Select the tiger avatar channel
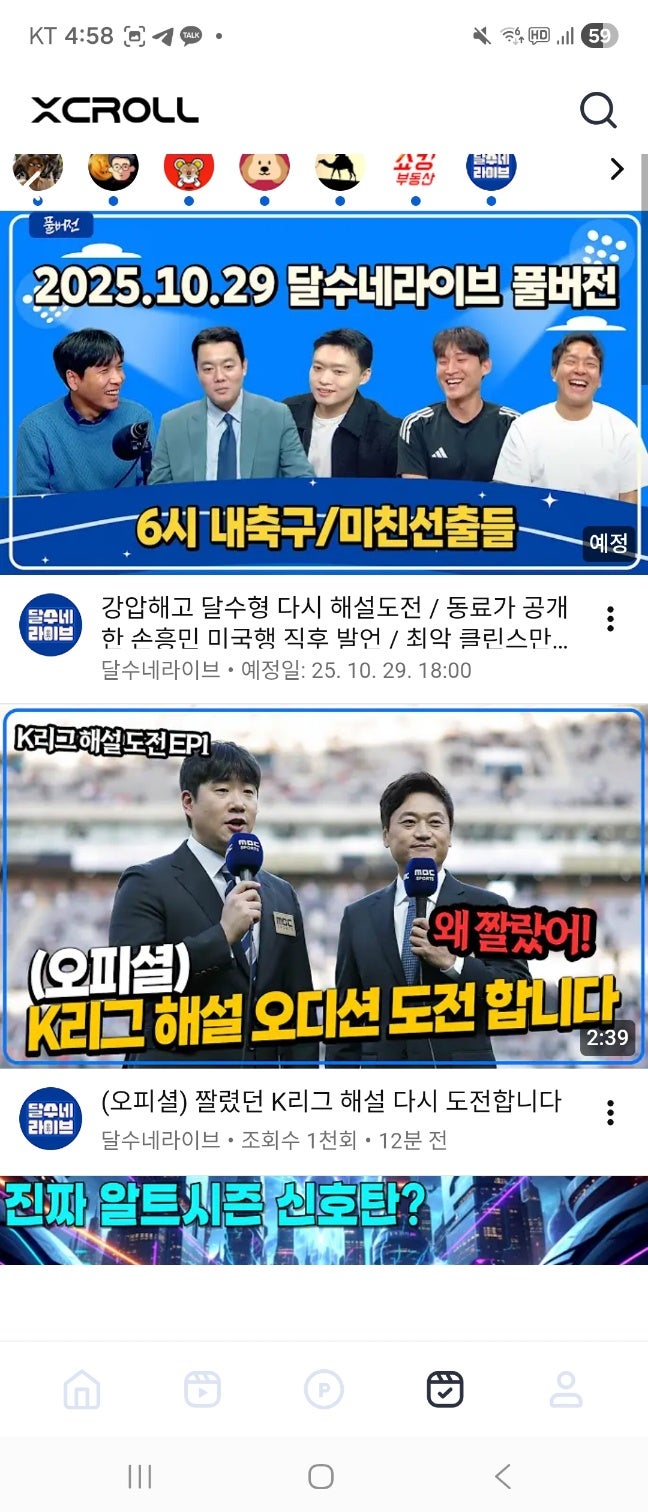The image size is (648, 1512). coord(189,170)
